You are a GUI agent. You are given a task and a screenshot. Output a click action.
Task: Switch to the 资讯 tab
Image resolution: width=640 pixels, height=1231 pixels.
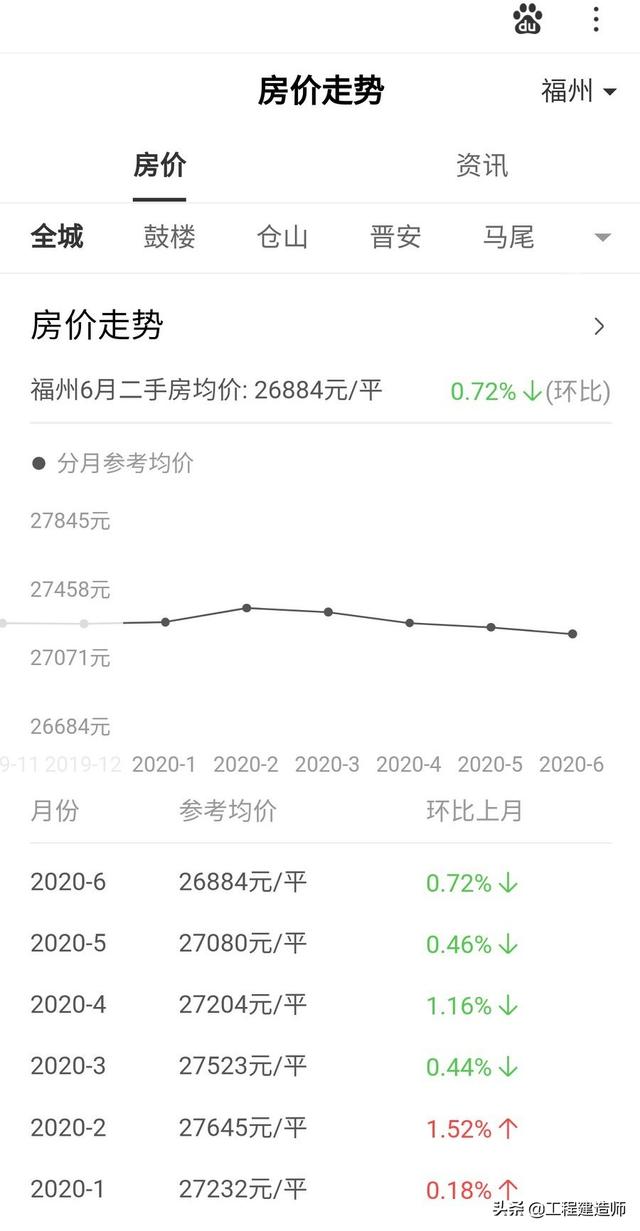click(481, 165)
